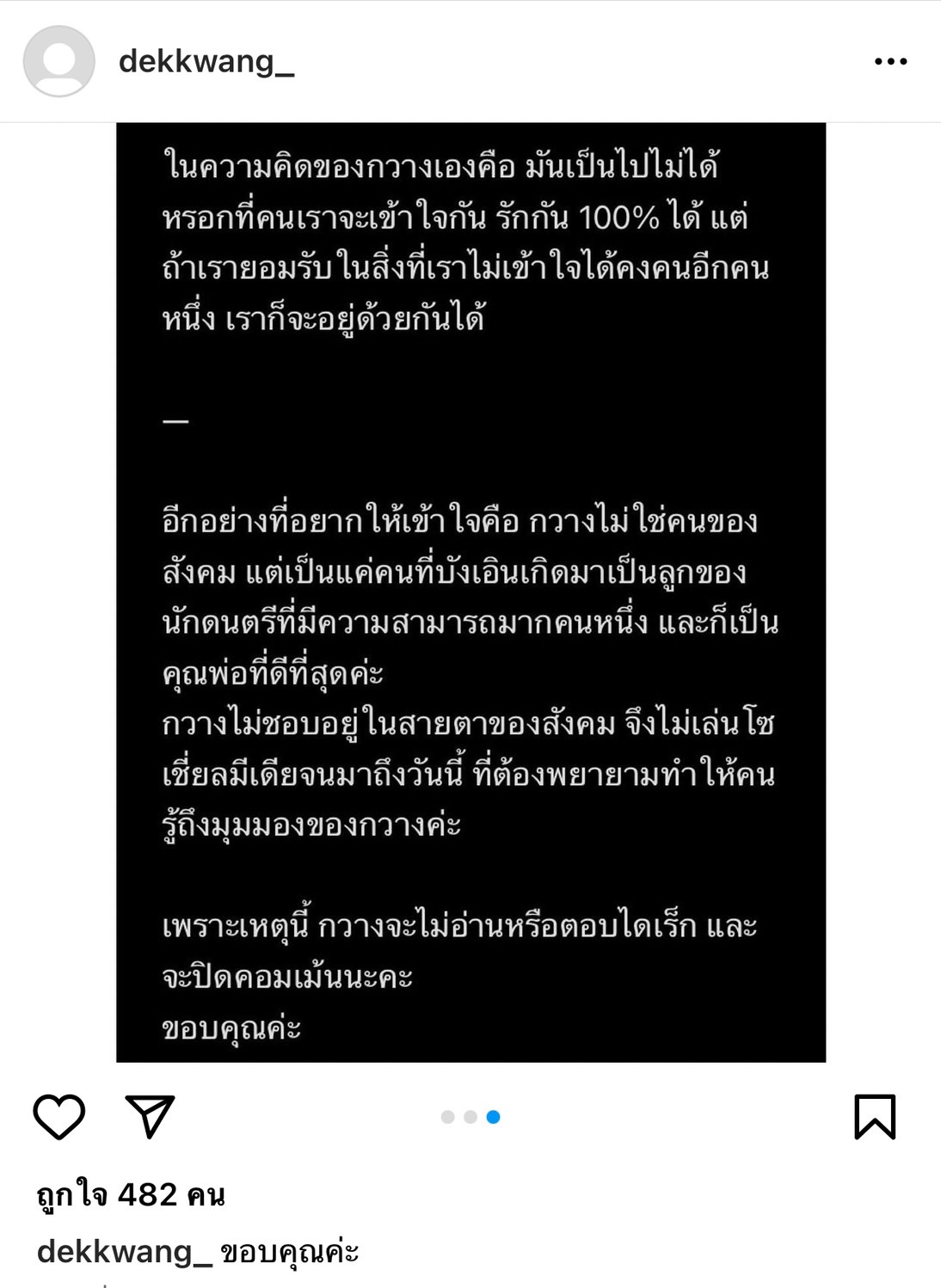Viewport: 941px width, 1288px height.
Task: Open dekkwang_ profile from the header username
Action: click(206, 61)
